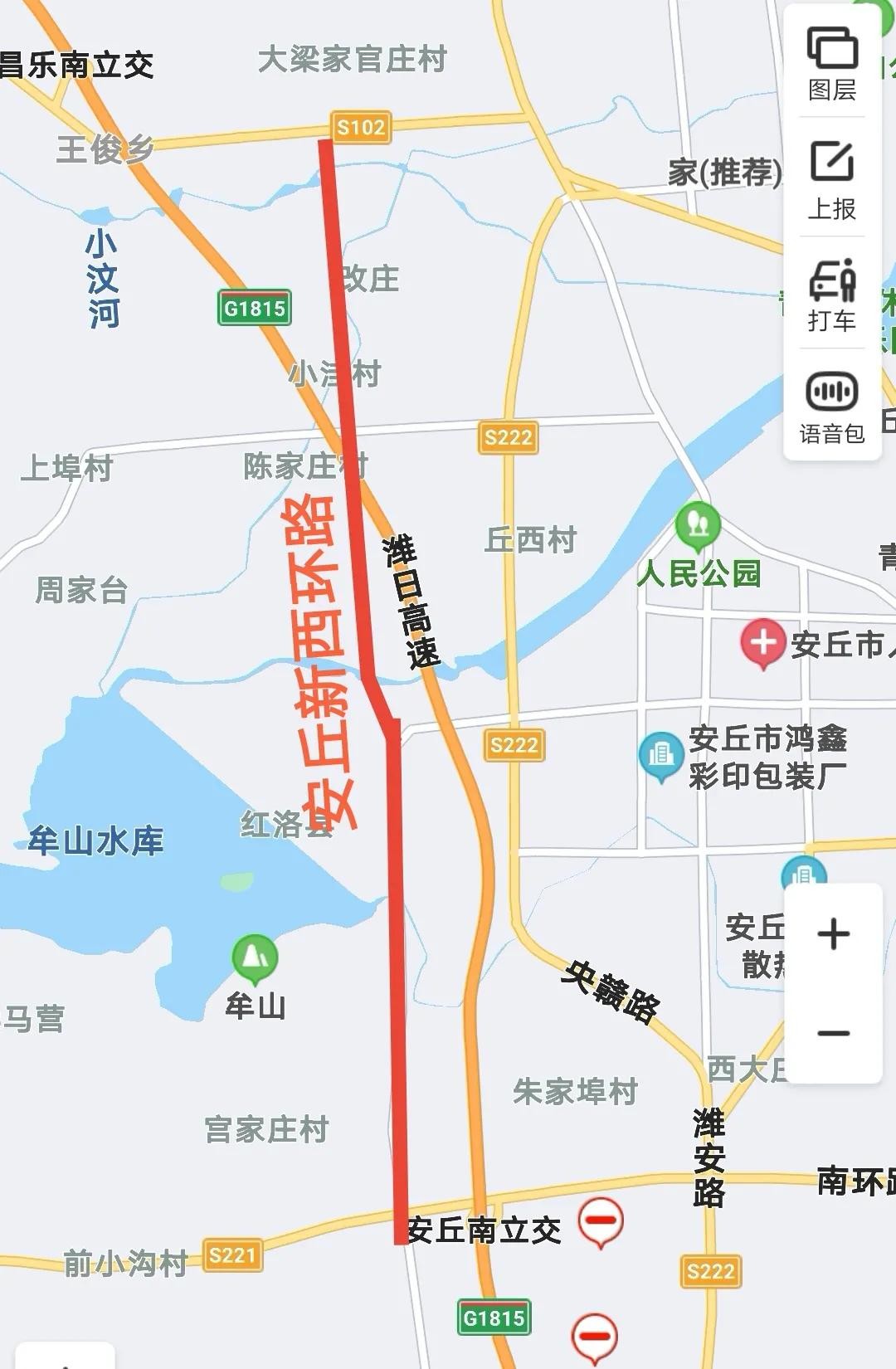
Task: Tap the 上报 report button
Action: (x=832, y=179)
